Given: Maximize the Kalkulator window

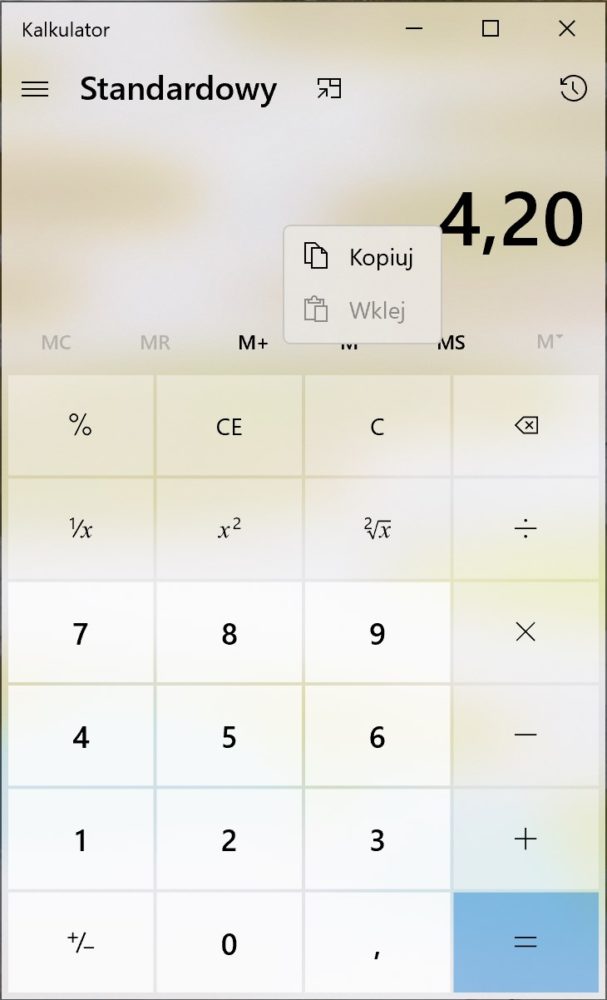Looking at the screenshot, I should point(490,29).
